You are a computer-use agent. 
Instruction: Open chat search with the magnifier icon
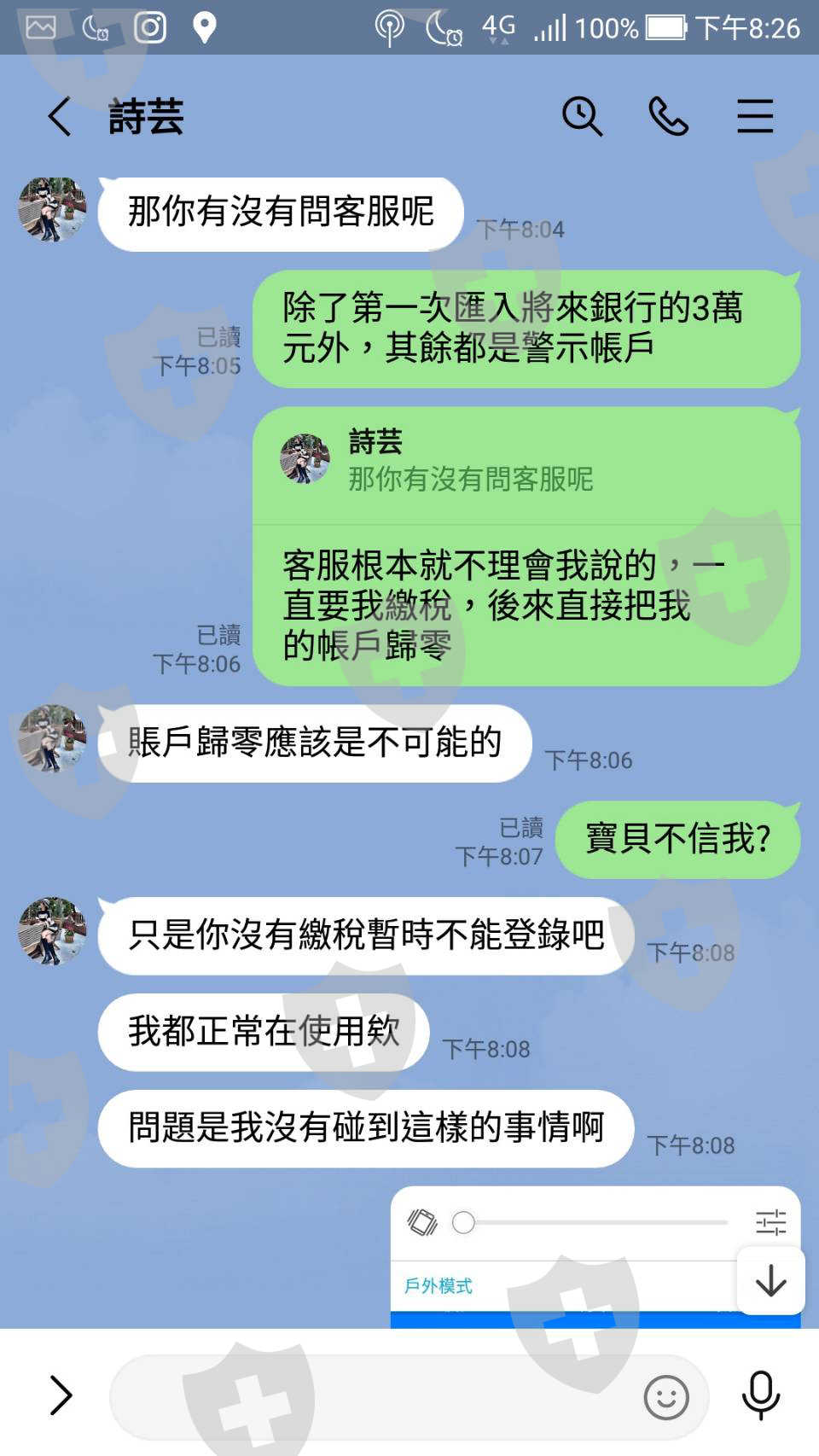583,116
